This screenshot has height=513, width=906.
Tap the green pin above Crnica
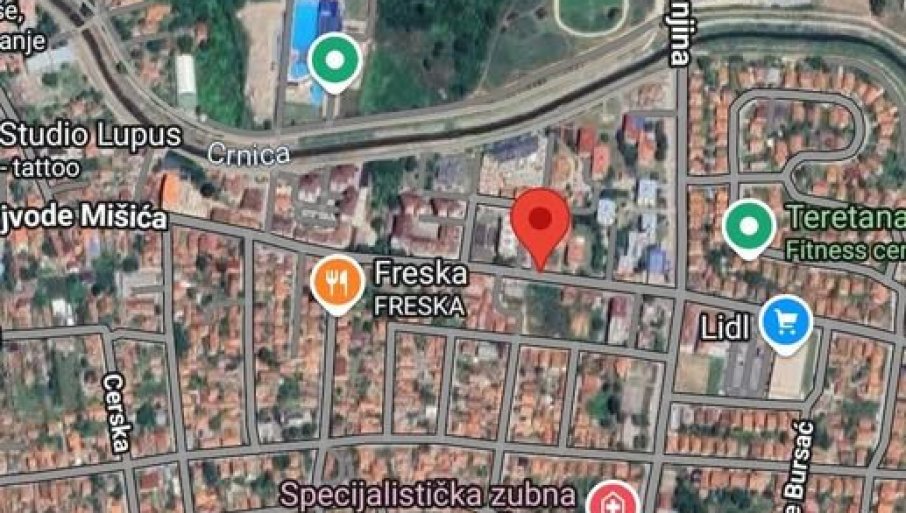pos(335,59)
